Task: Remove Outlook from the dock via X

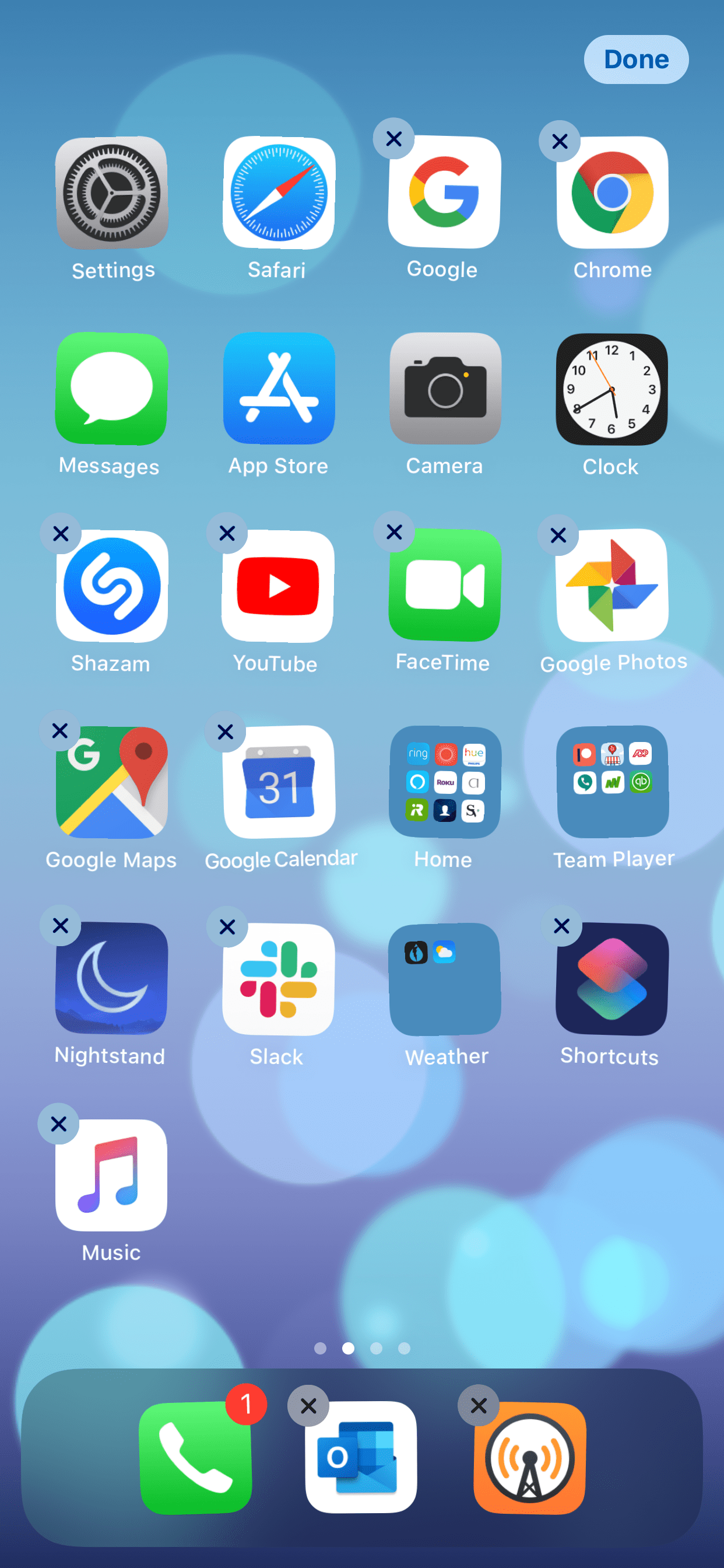Action: (308, 1405)
